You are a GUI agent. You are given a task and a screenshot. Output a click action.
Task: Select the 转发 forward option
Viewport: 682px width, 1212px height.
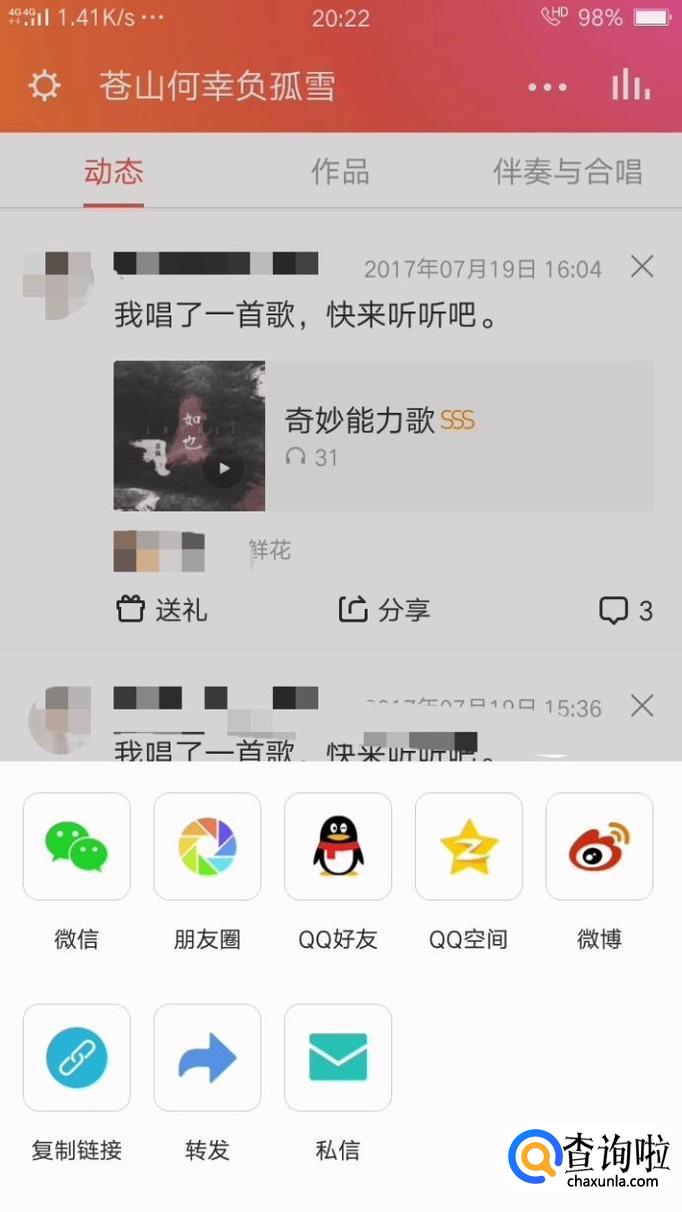(x=207, y=1058)
